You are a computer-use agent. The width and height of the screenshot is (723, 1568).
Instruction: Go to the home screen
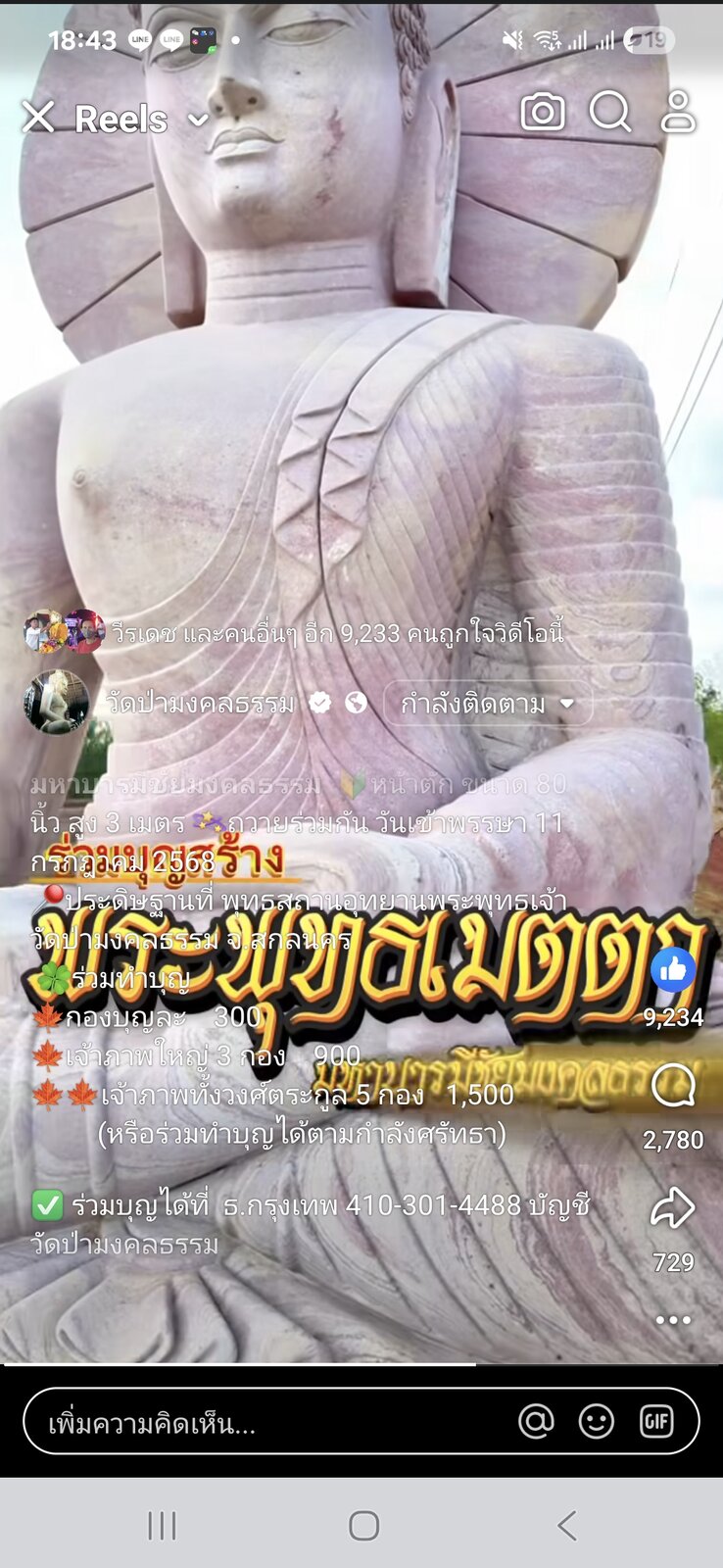(x=363, y=1525)
